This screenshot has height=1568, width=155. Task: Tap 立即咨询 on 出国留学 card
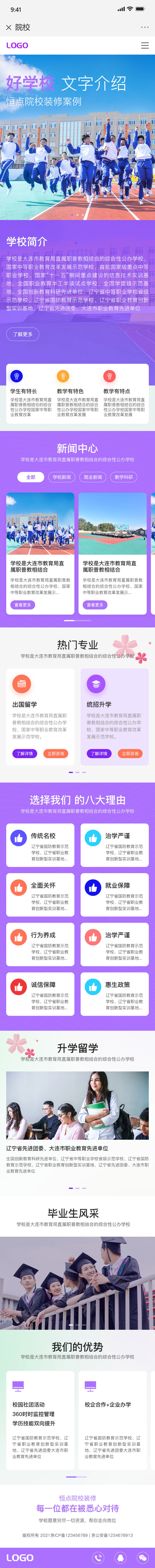56,754
